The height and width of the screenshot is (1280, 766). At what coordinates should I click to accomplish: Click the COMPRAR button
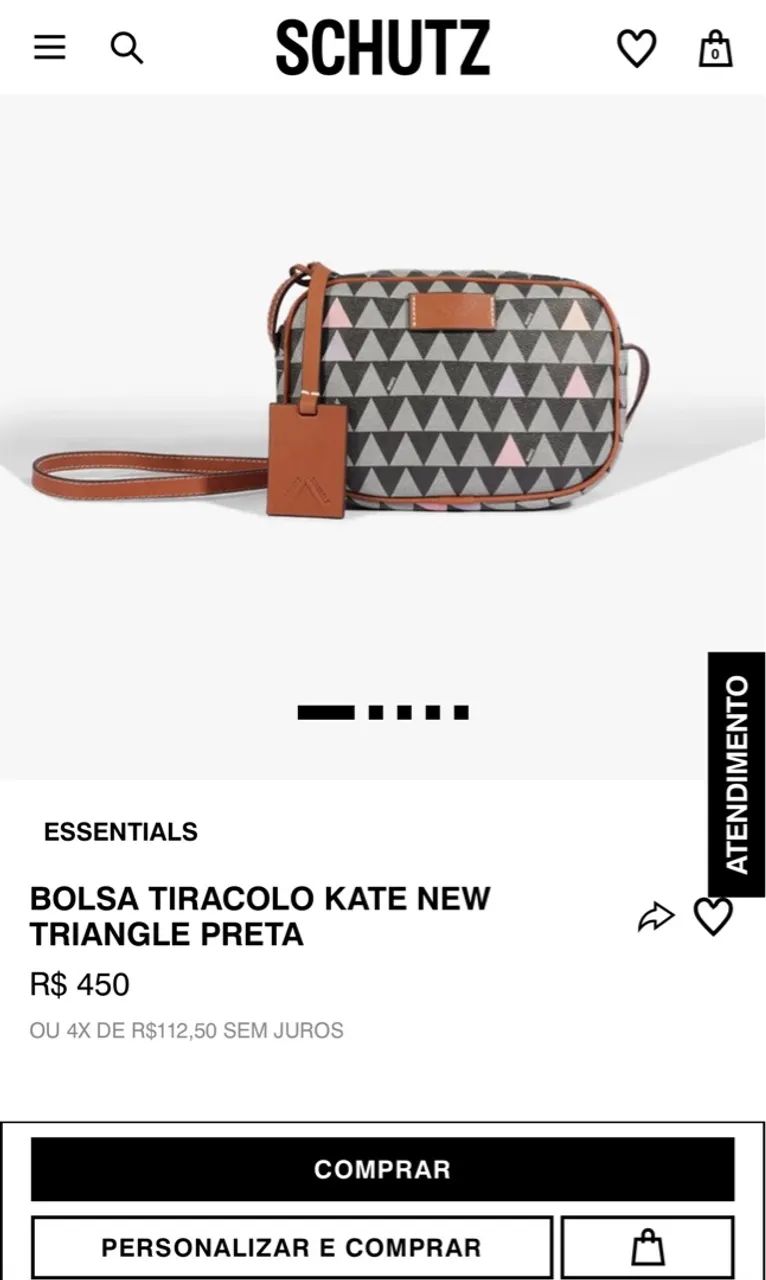[383, 1167]
